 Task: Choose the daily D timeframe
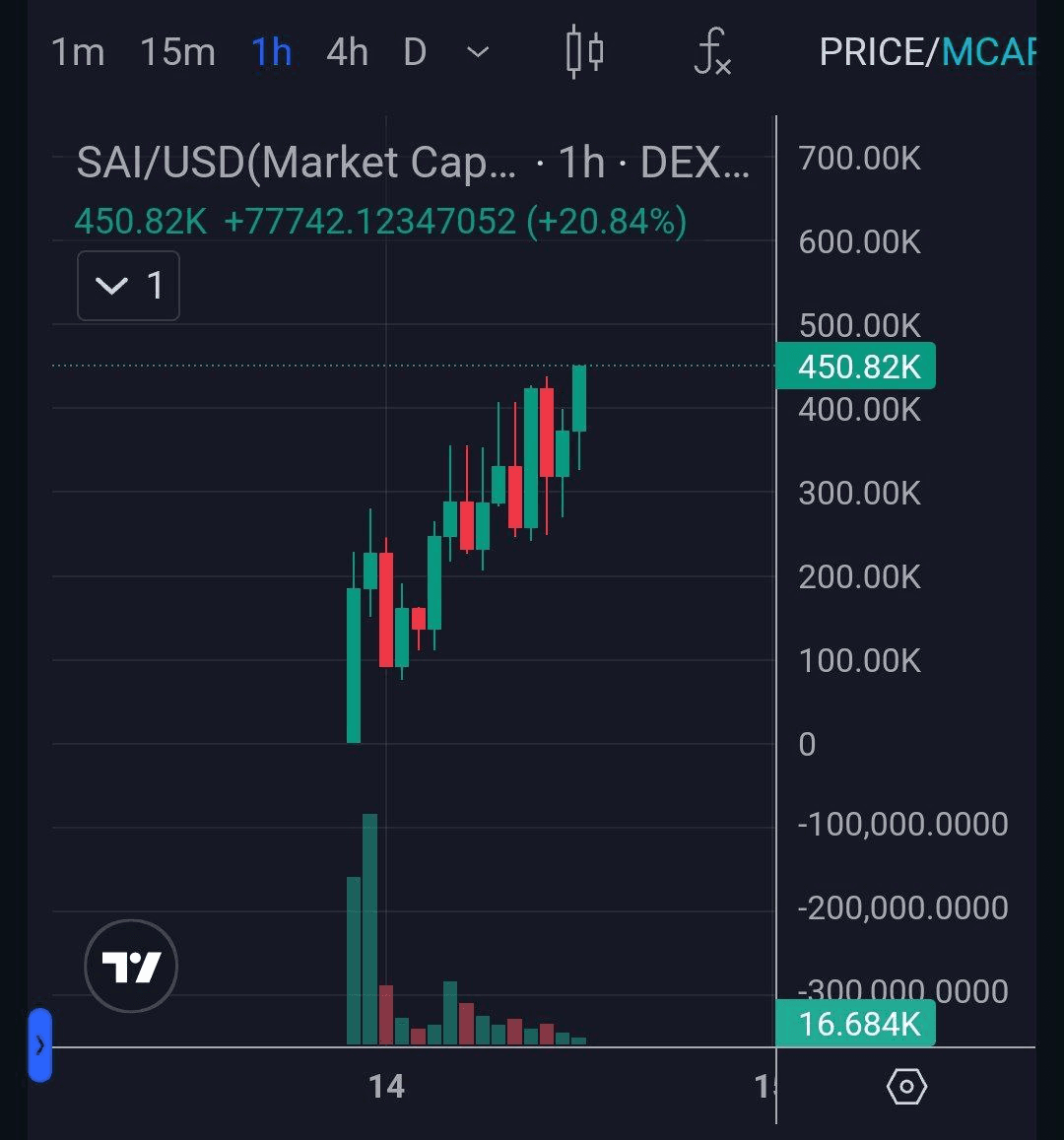(x=415, y=52)
